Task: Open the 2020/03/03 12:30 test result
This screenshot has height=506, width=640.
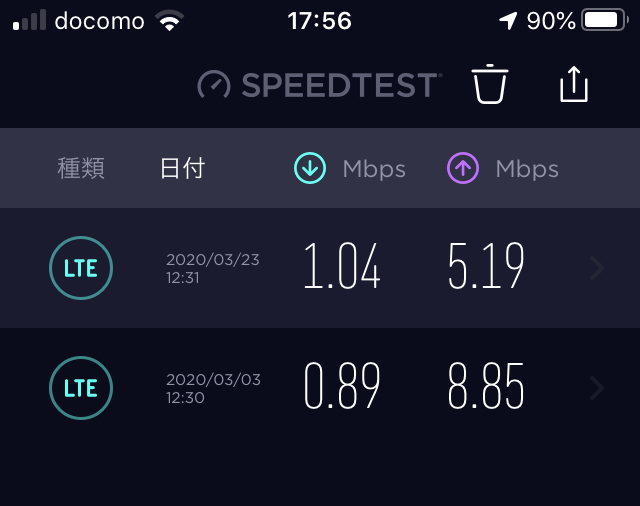Action: (x=320, y=388)
